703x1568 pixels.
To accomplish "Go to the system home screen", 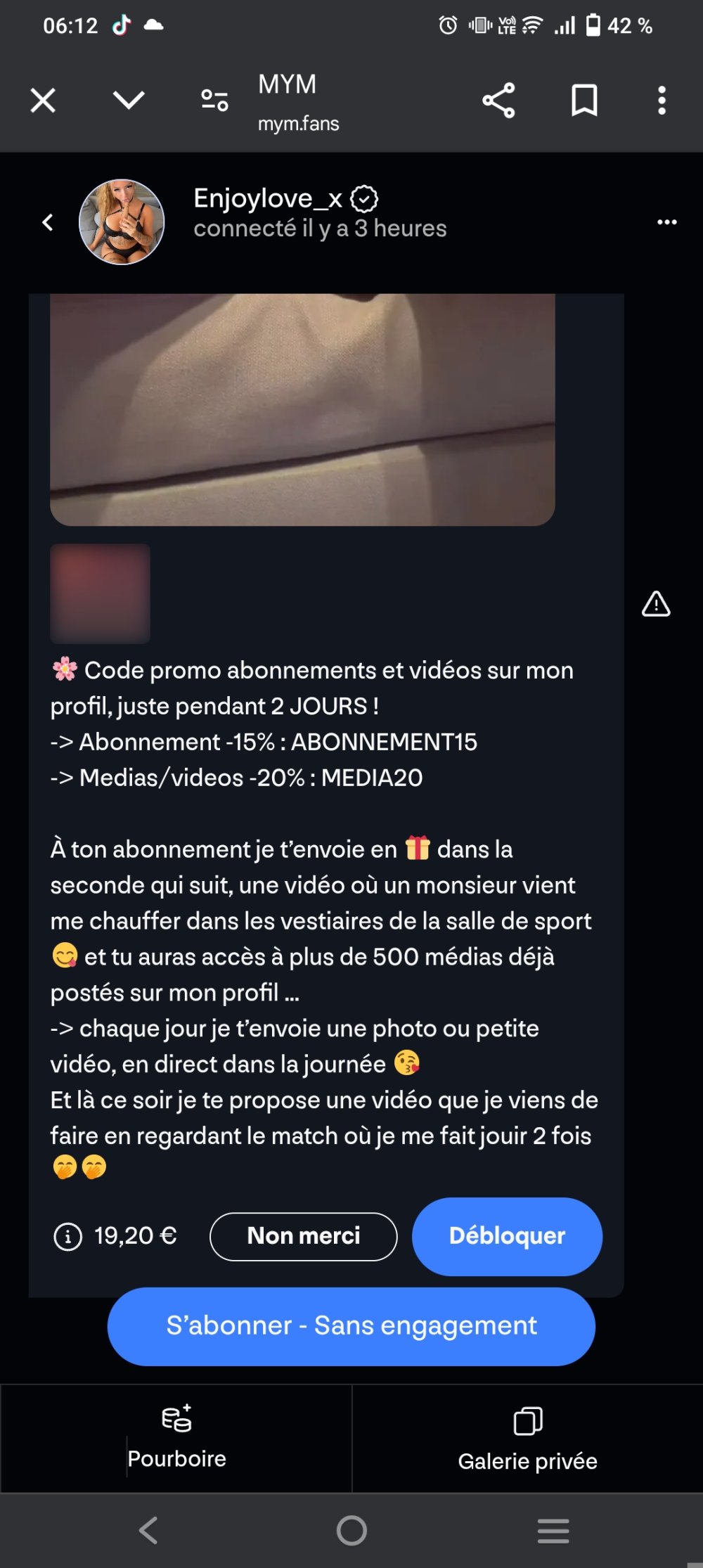I will tap(351, 1530).
